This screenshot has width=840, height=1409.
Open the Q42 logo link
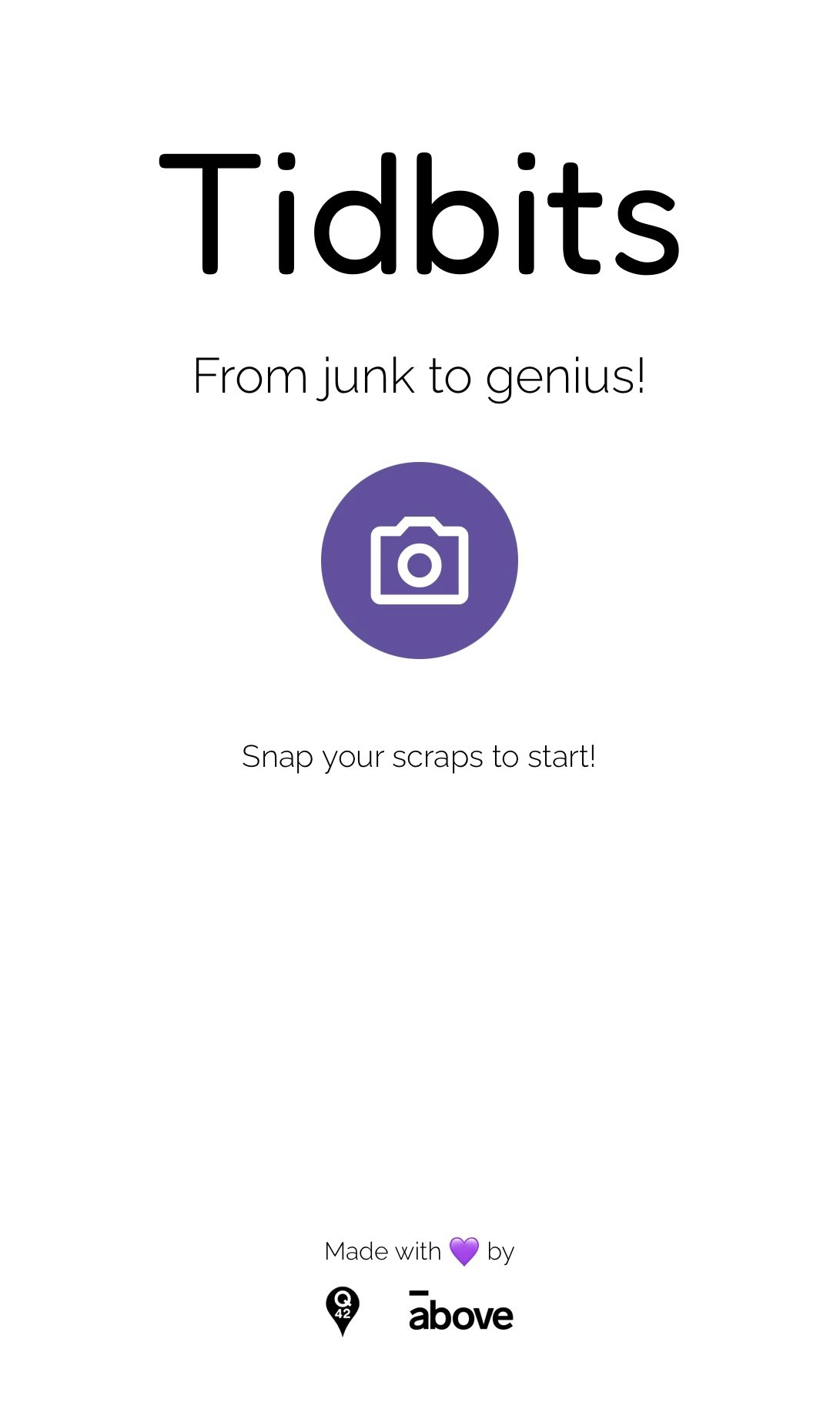343,1311
